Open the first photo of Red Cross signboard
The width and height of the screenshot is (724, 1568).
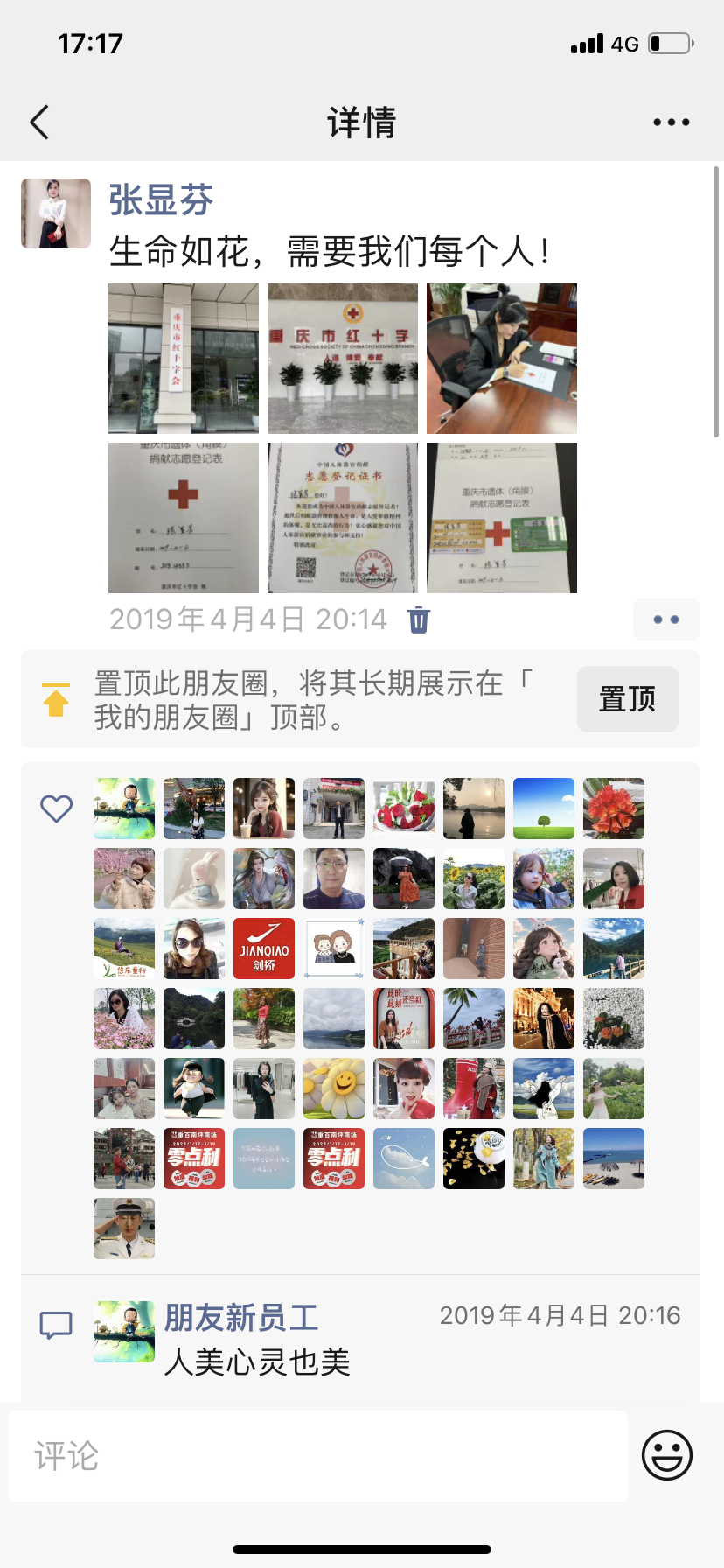point(184,359)
